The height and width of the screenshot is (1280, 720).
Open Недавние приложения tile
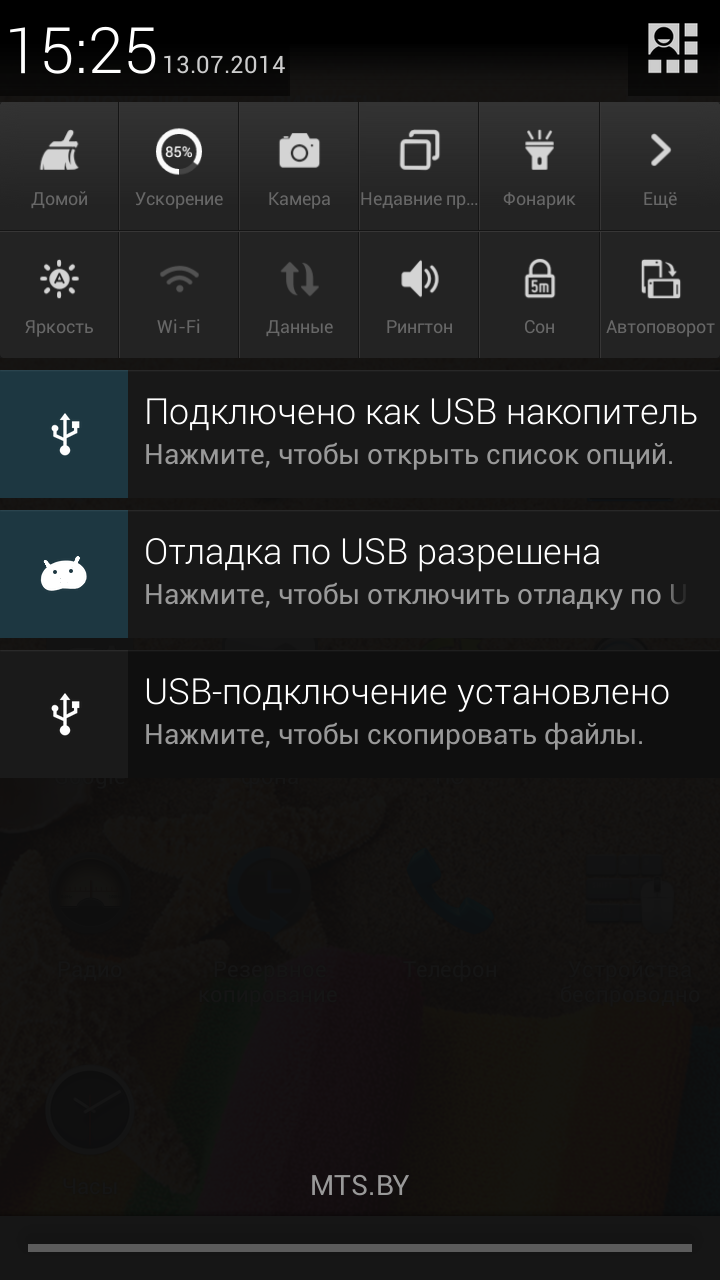point(419,167)
